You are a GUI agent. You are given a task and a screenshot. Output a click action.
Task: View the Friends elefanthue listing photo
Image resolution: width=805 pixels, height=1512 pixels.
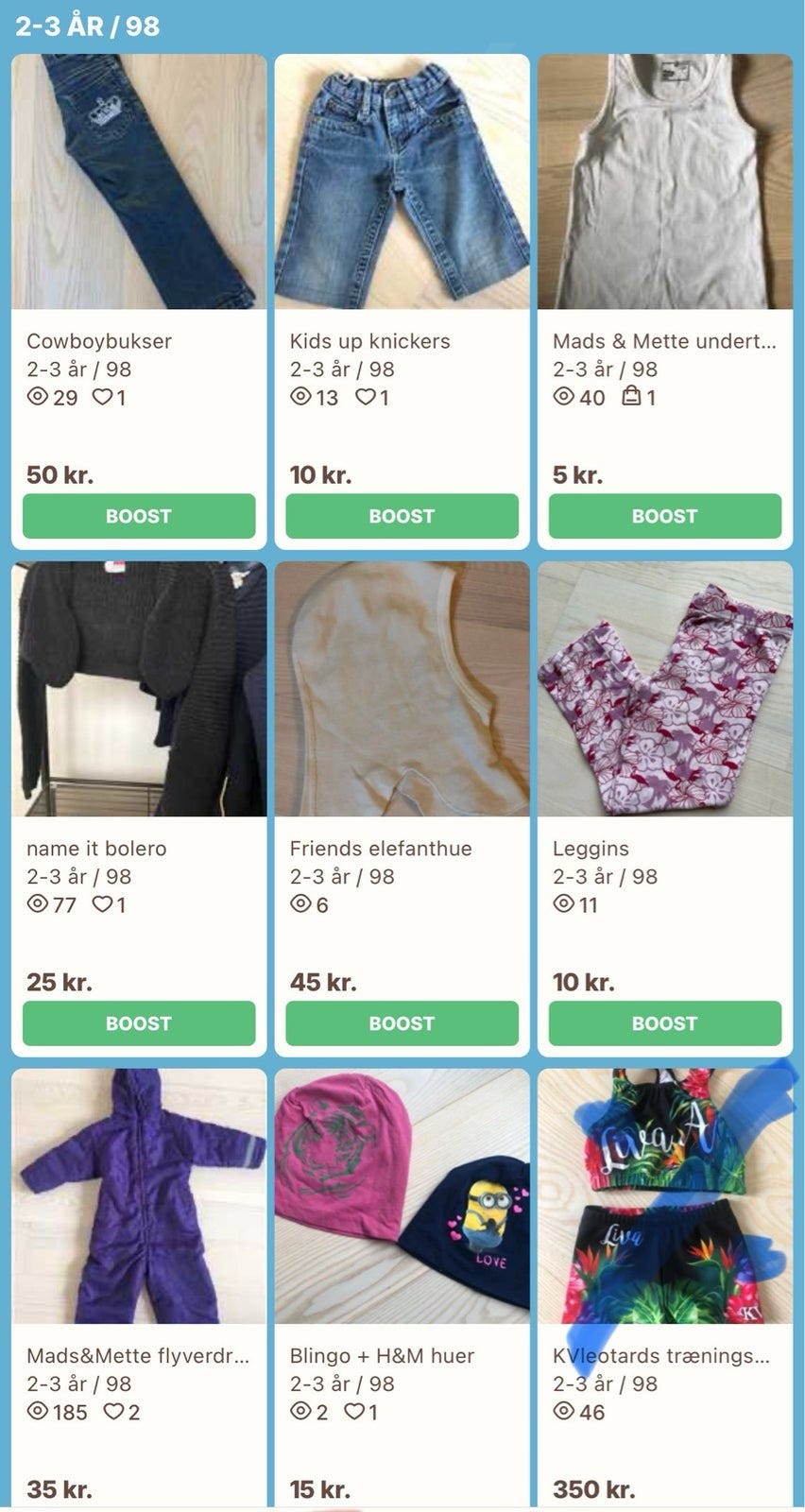(x=402, y=689)
